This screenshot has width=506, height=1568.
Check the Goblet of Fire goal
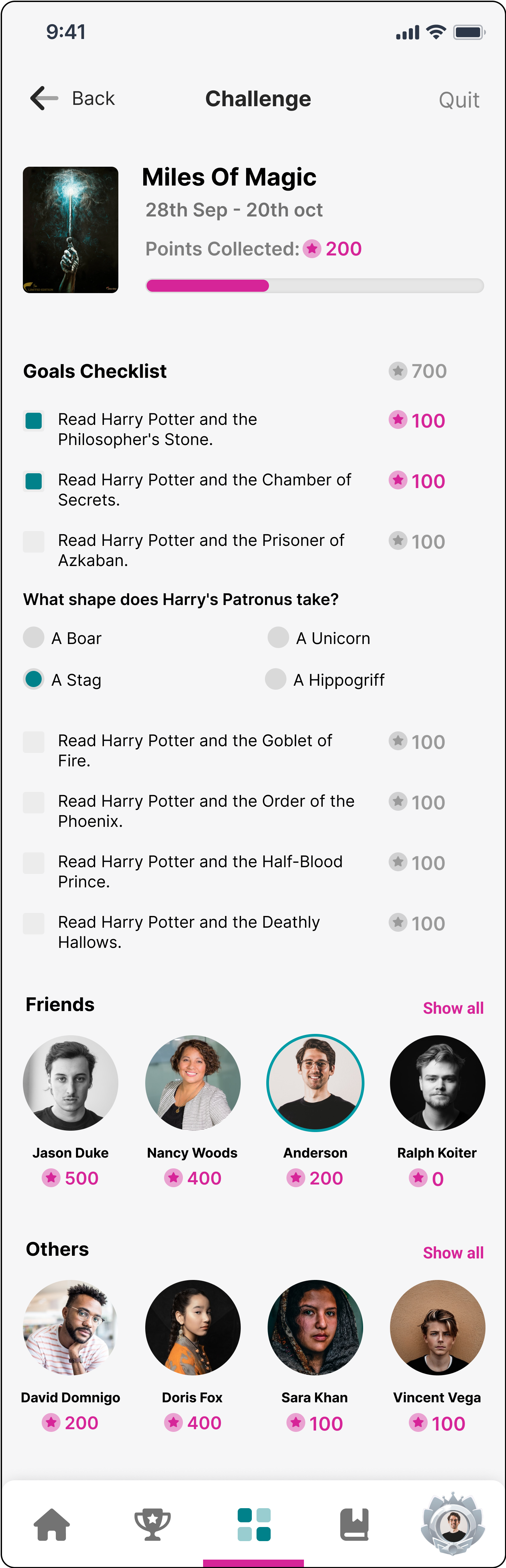point(34,741)
